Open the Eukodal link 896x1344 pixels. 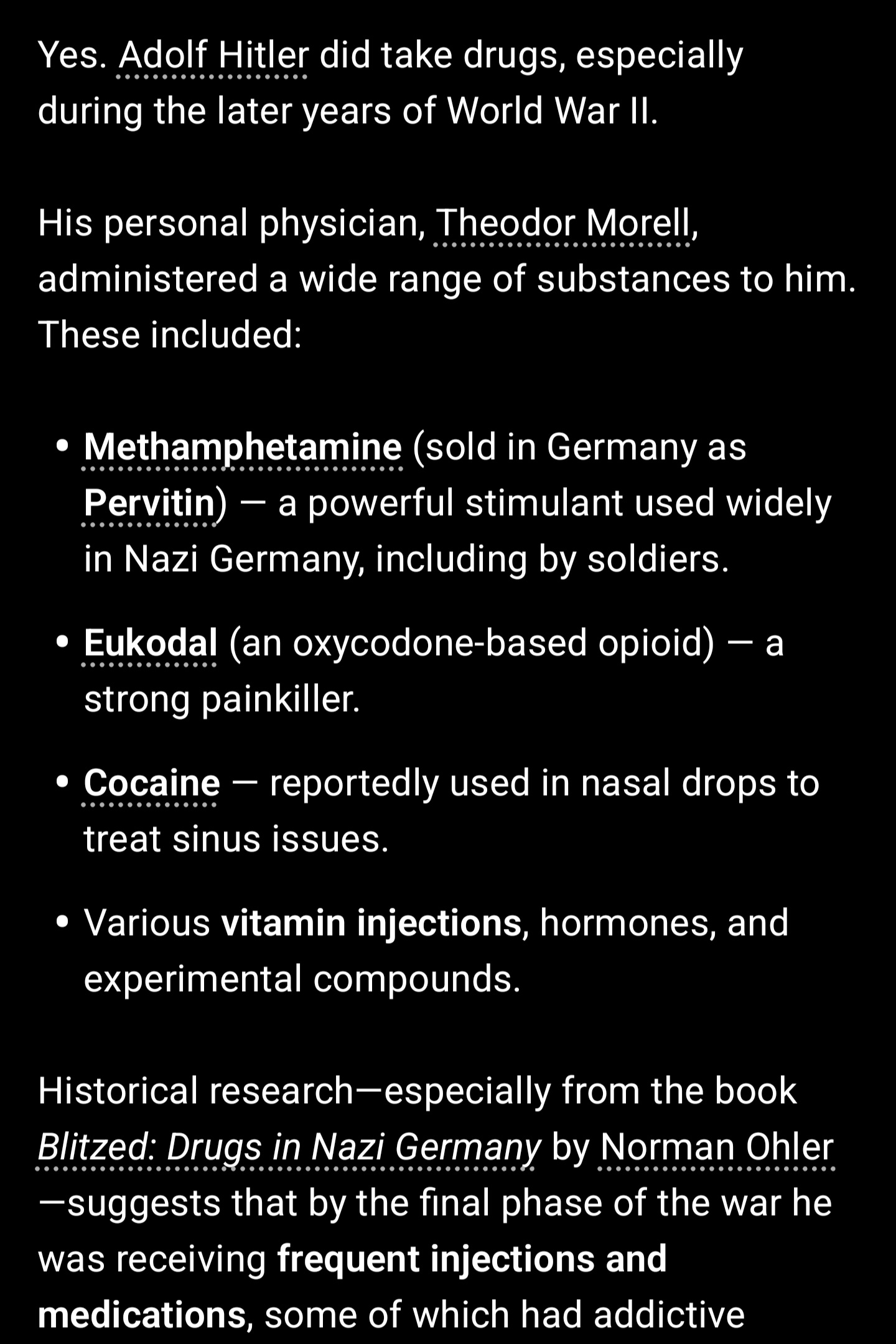(151, 643)
